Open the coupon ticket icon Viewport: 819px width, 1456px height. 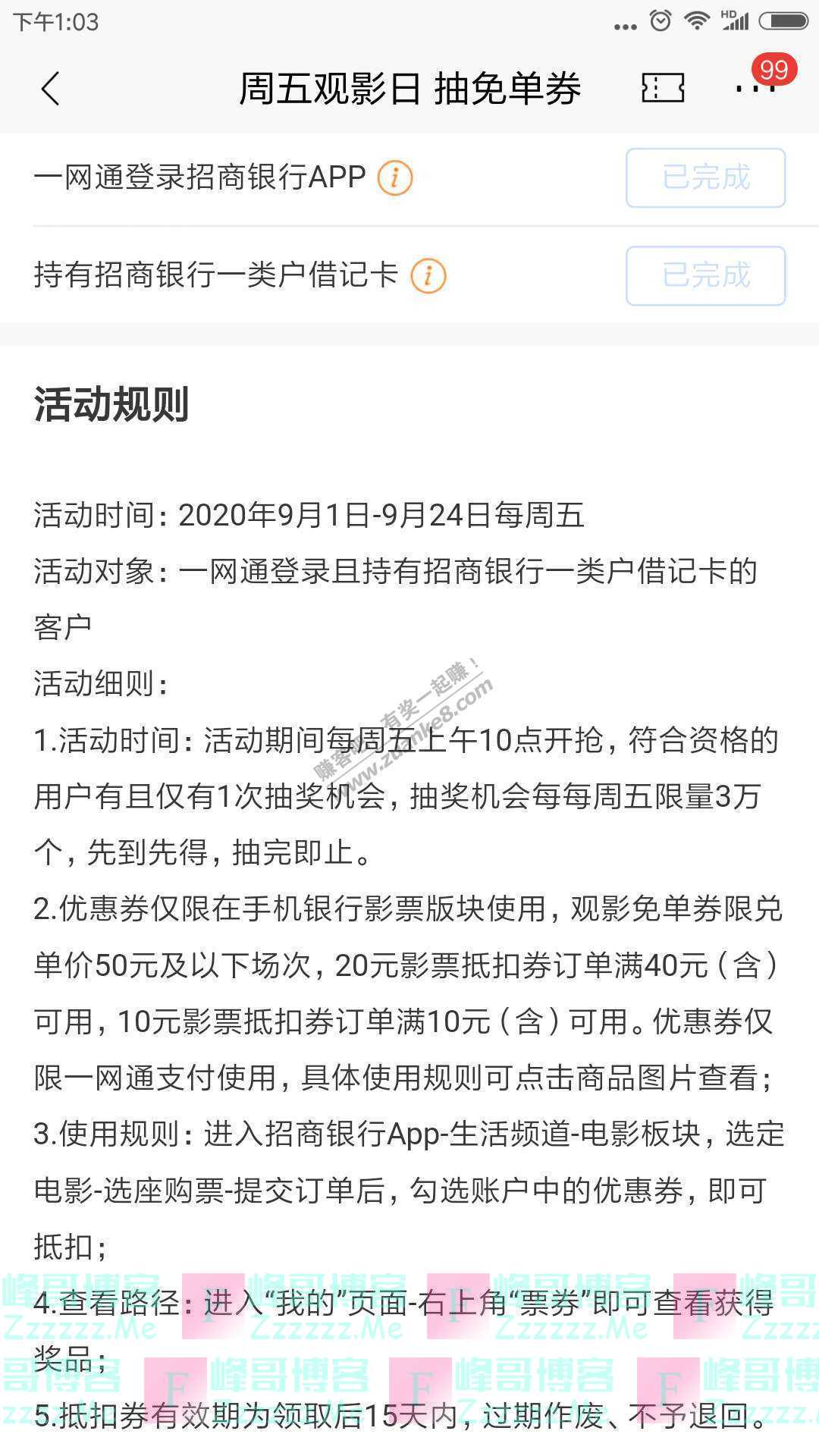pos(663,88)
